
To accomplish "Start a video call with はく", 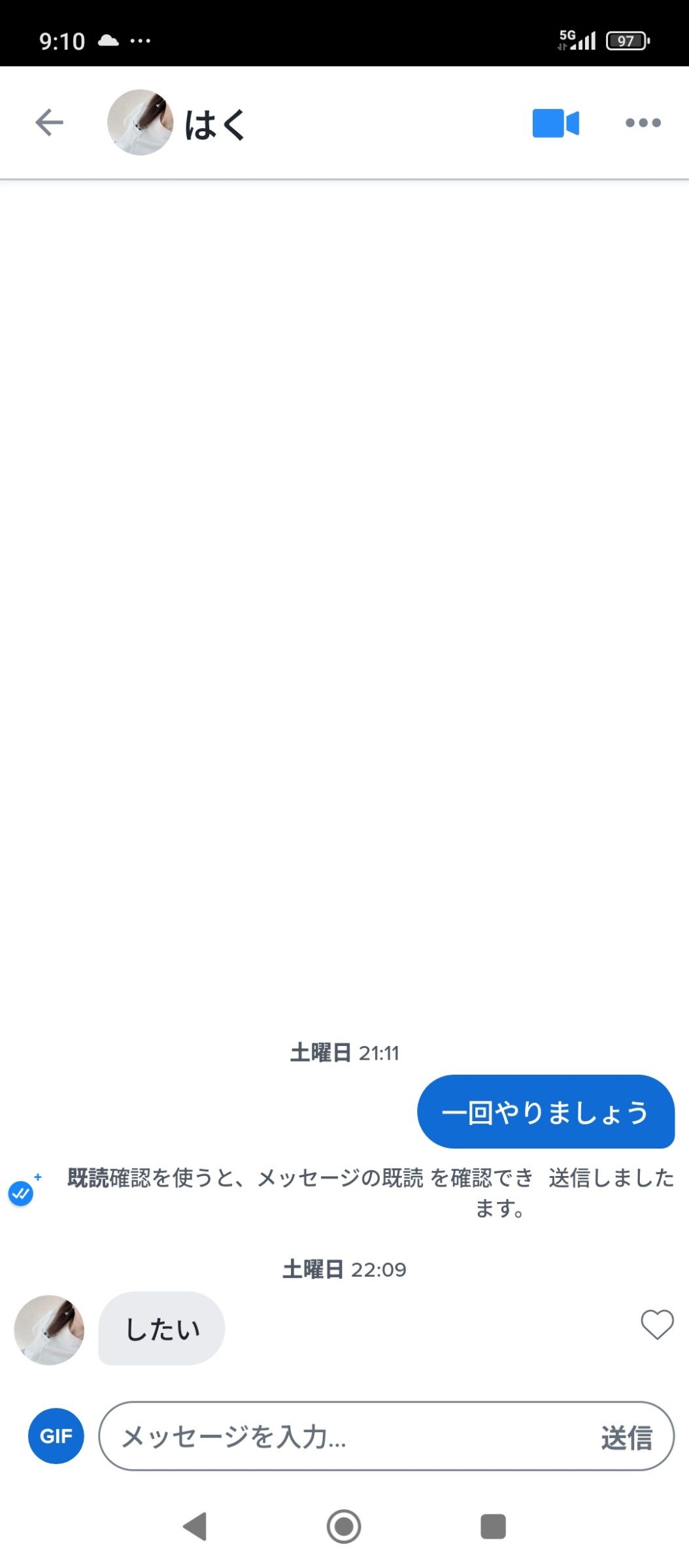I will pyautogui.click(x=555, y=123).
